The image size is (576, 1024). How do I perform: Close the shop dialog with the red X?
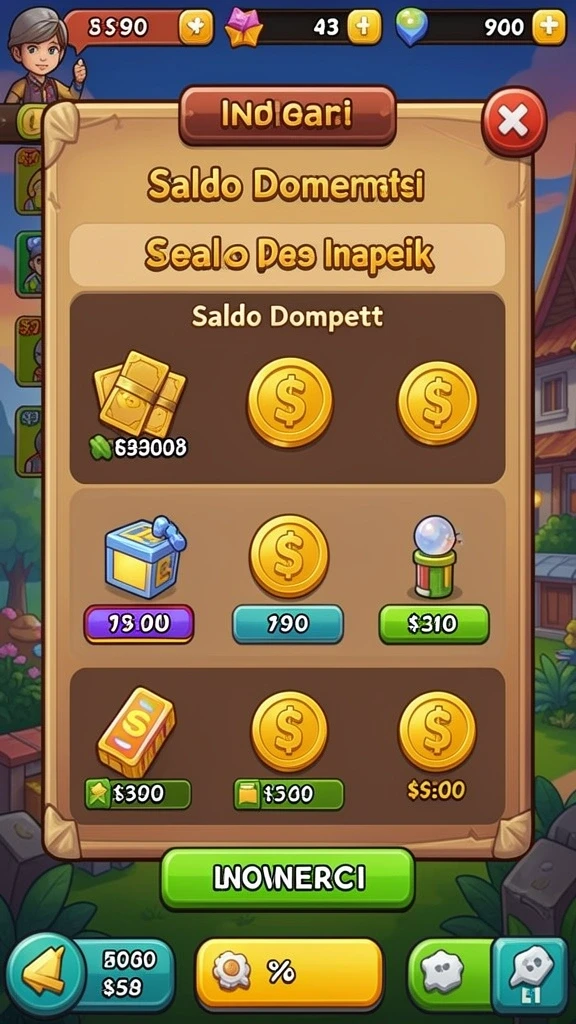point(513,121)
